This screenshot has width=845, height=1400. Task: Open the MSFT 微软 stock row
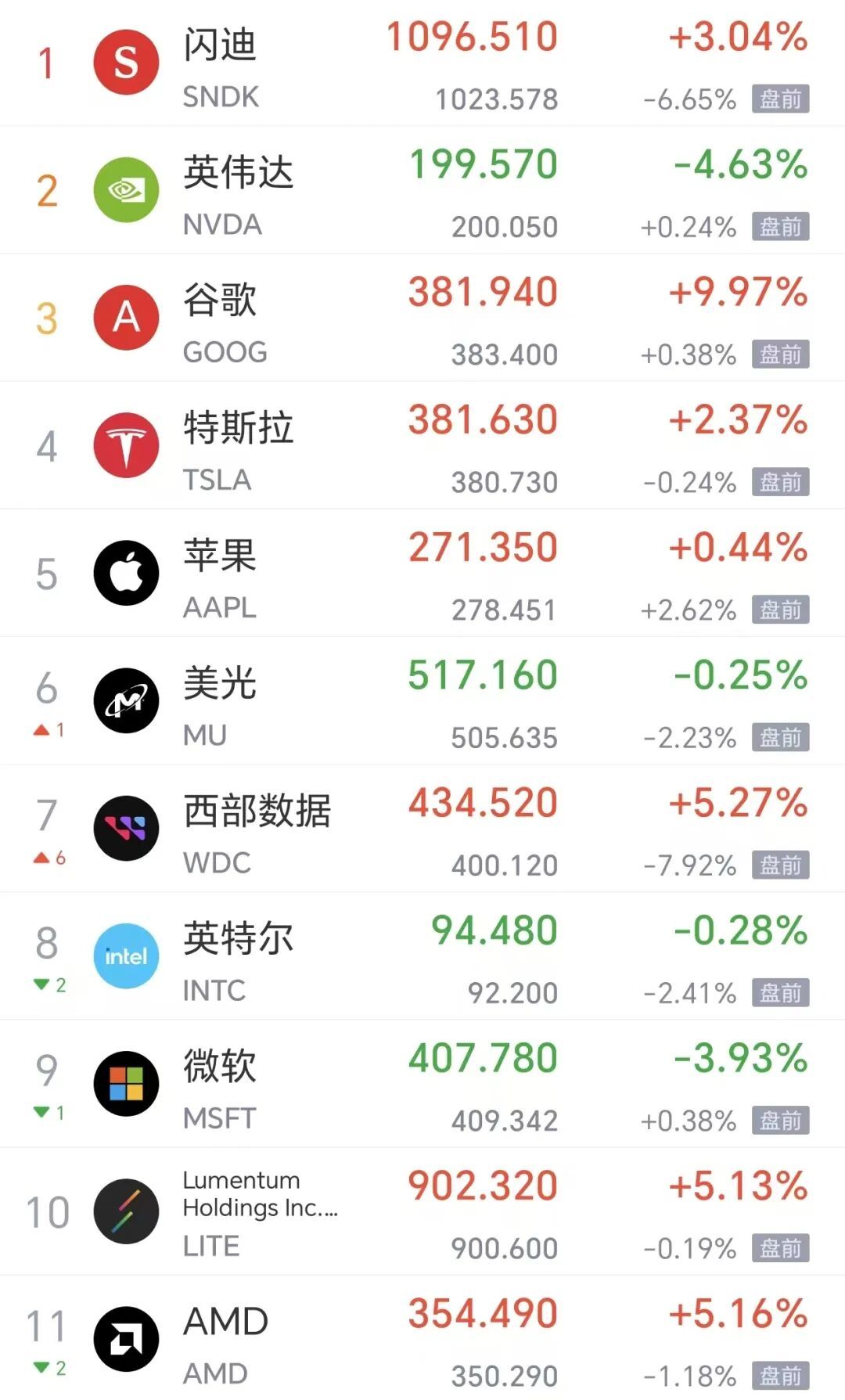tap(422, 1083)
